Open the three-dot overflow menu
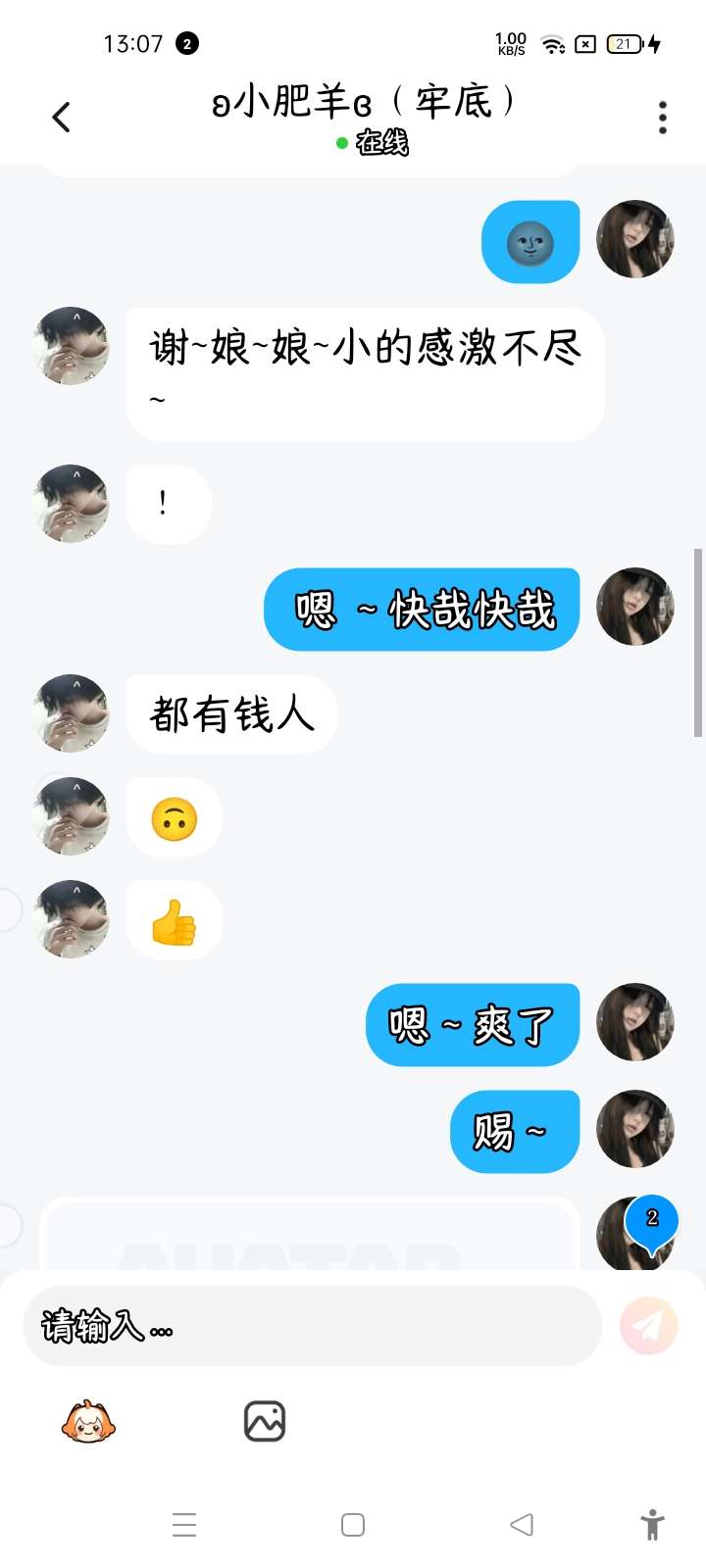706x1568 pixels. pyautogui.click(x=663, y=118)
